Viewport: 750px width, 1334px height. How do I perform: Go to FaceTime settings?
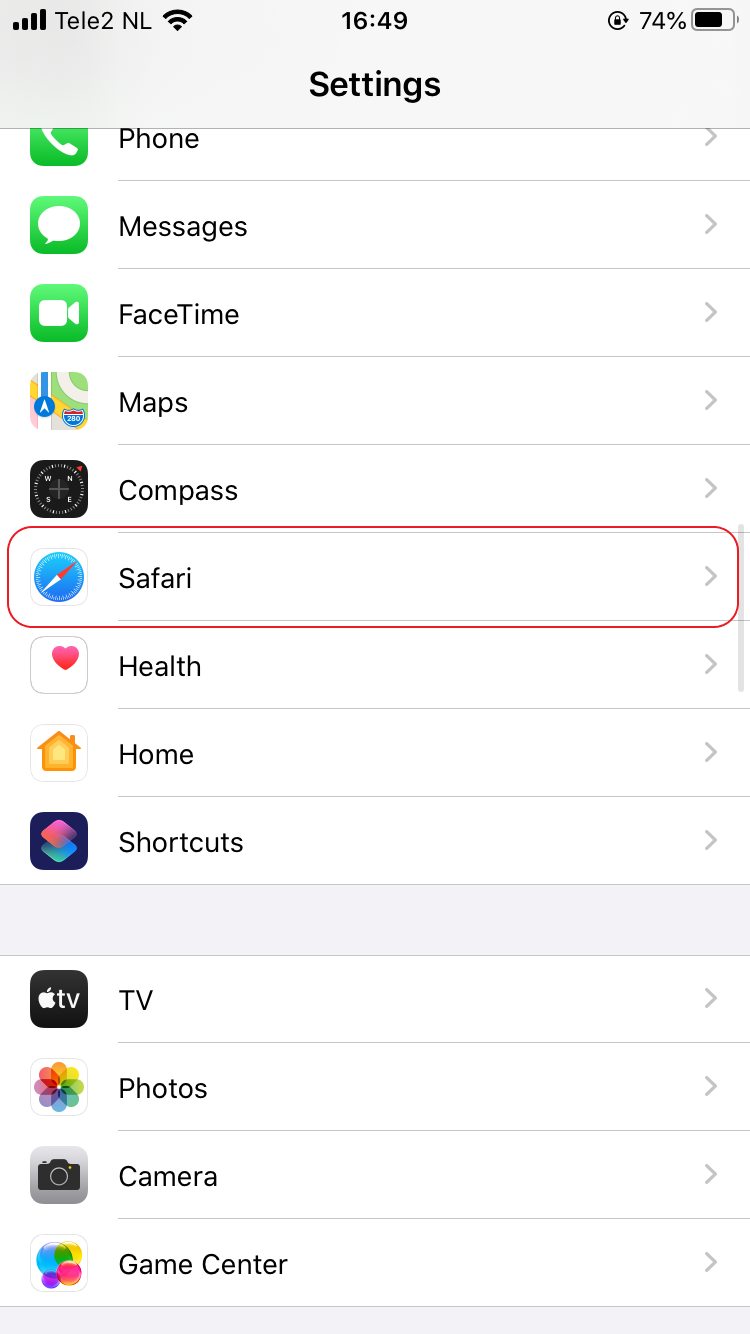[375, 314]
